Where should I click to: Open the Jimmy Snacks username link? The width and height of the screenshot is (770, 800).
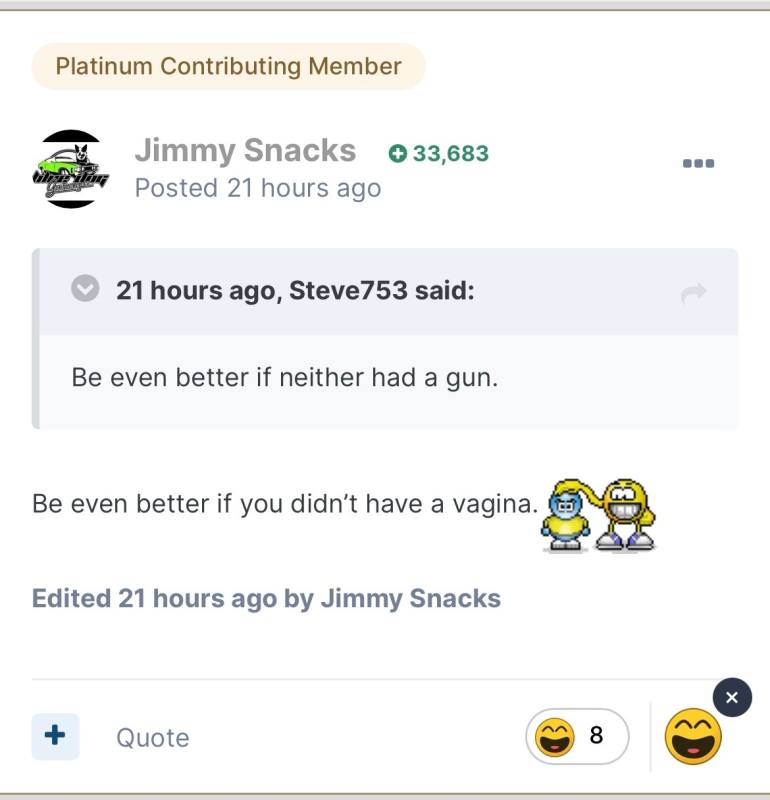point(245,150)
